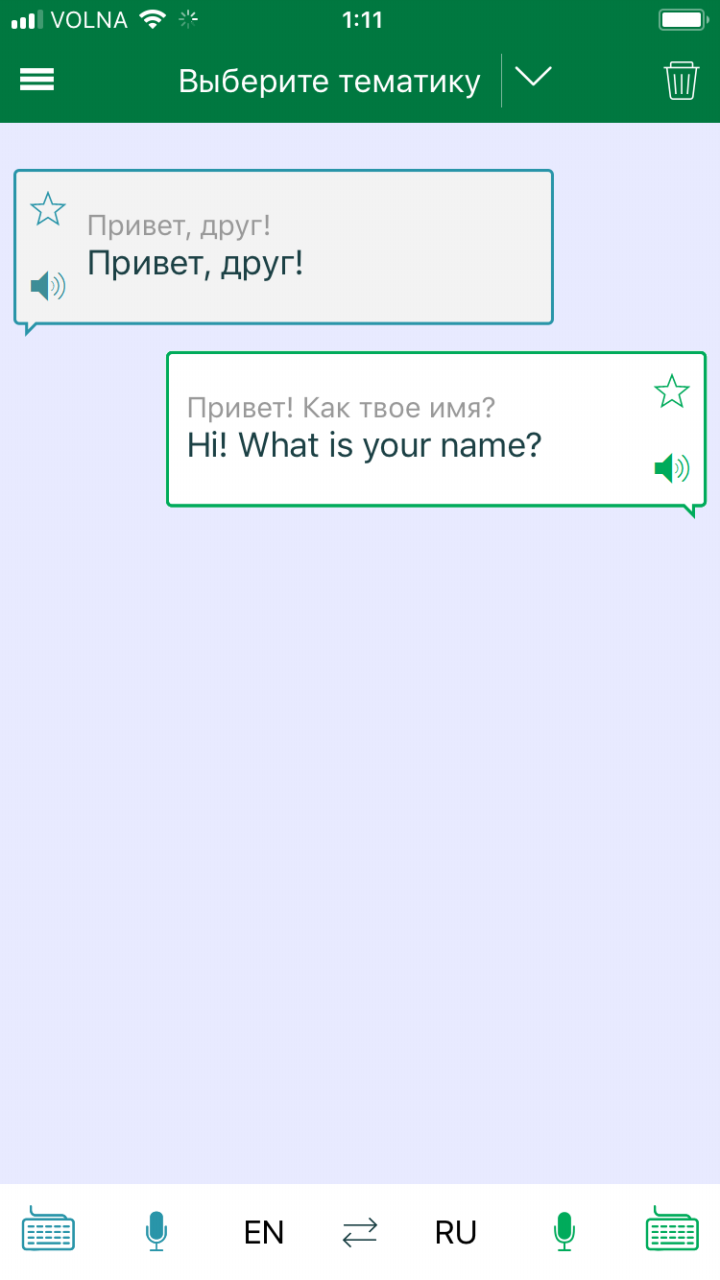Choose the EN source language
Screen dimensions: 720x1280
click(264, 1232)
